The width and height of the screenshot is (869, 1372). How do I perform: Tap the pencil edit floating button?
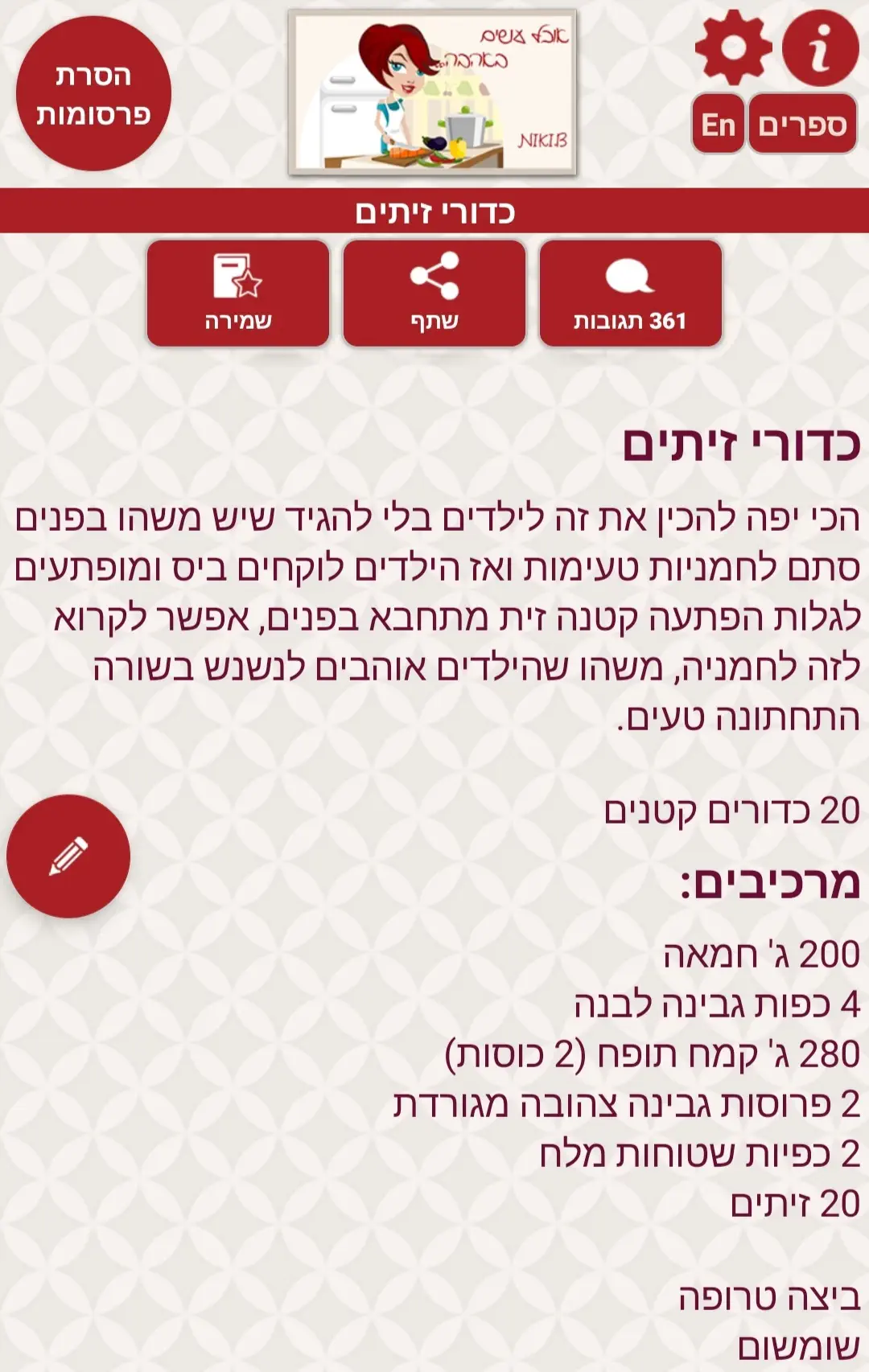(68, 856)
